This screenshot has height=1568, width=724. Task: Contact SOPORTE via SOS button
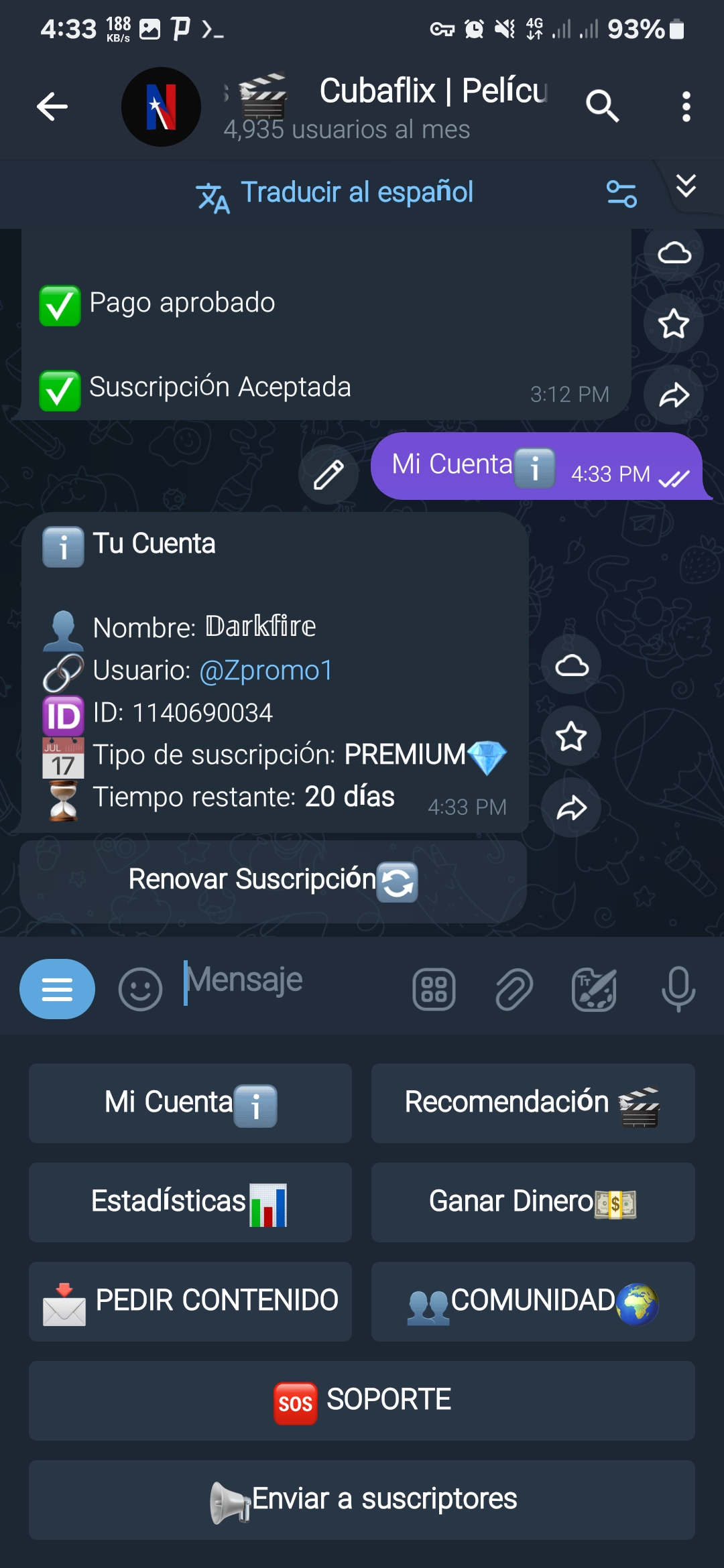click(362, 1400)
